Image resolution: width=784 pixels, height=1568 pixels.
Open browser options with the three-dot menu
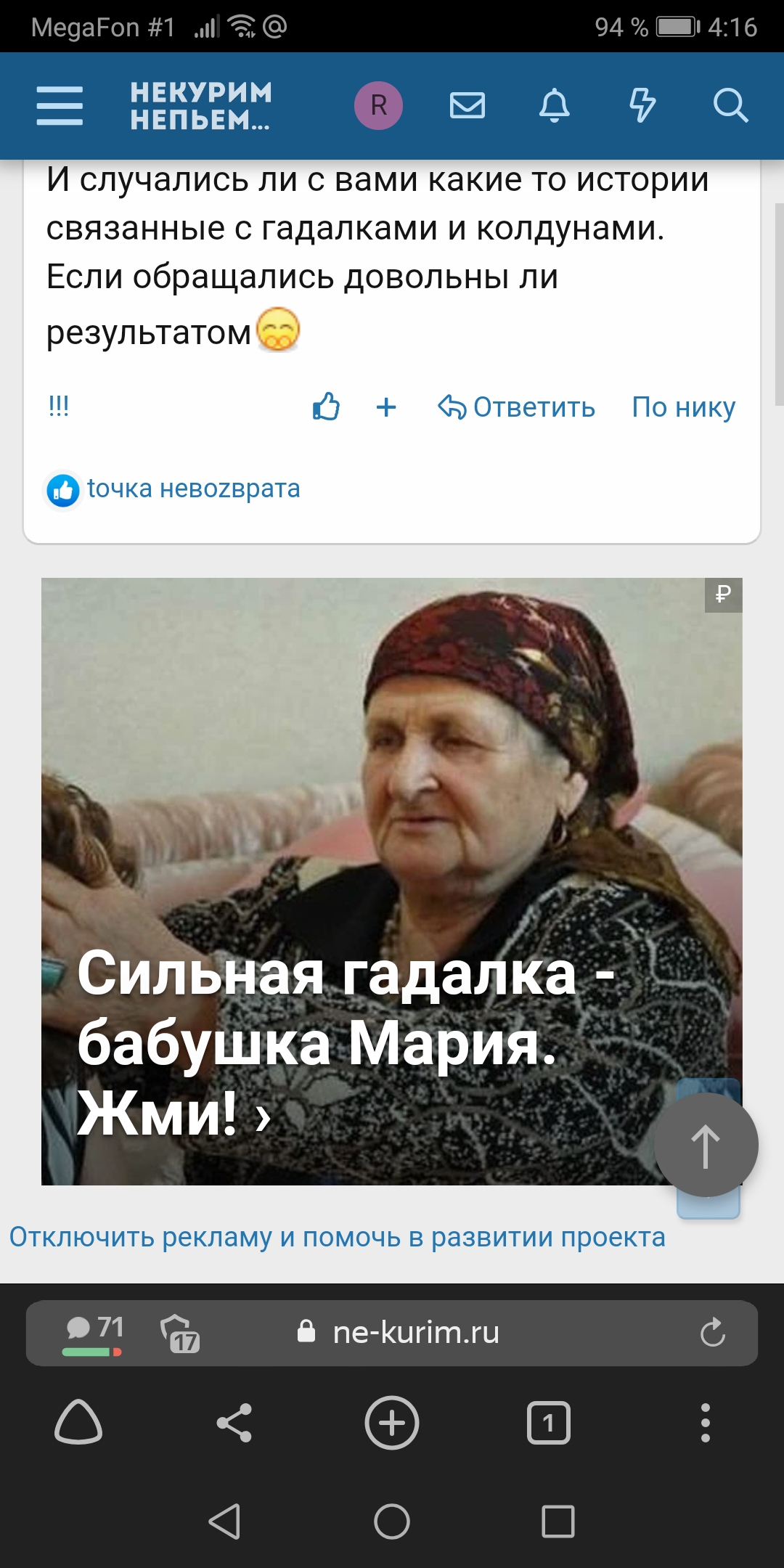(x=706, y=1423)
